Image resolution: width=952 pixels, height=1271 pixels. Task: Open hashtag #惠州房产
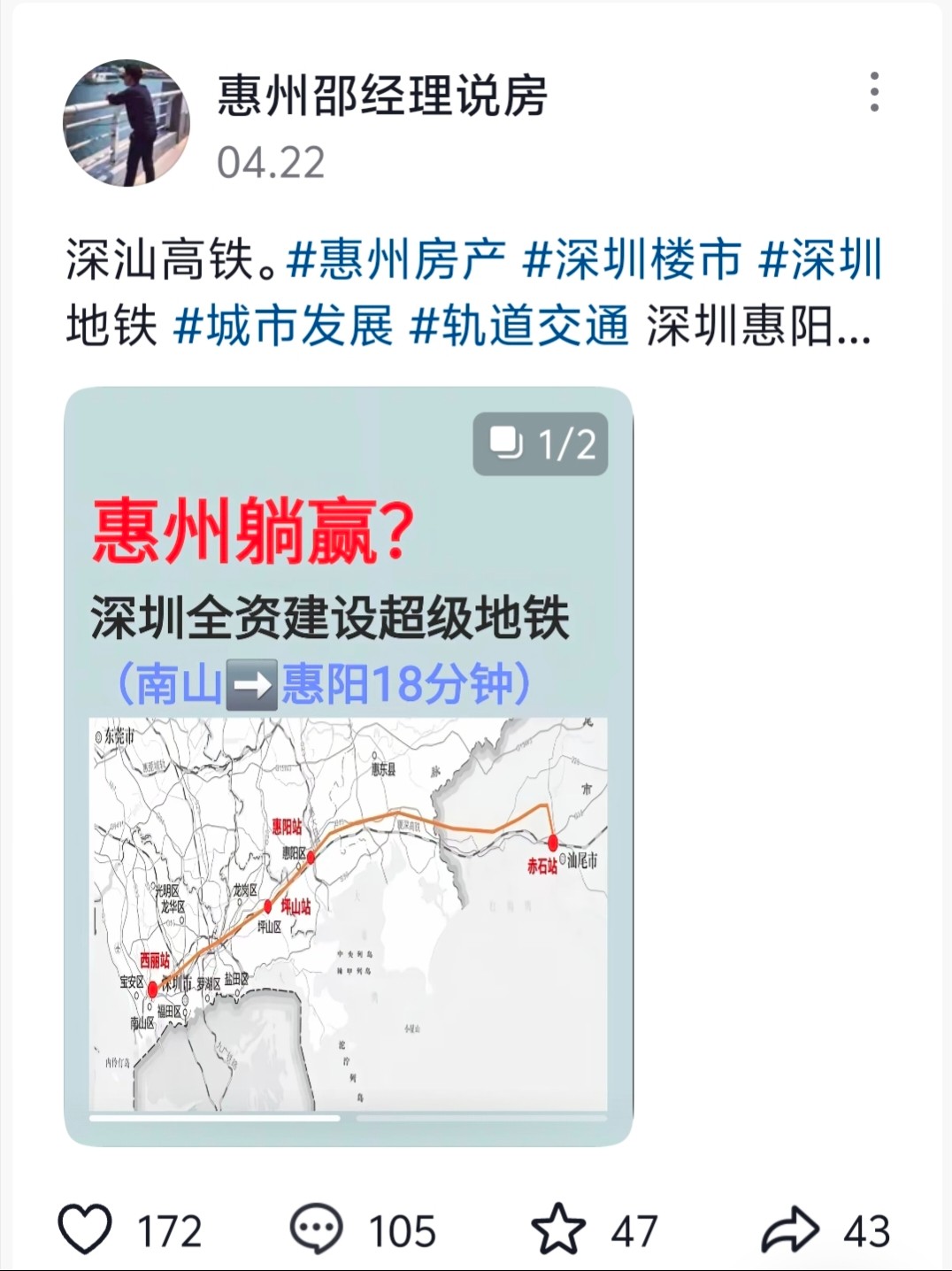(x=396, y=260)
